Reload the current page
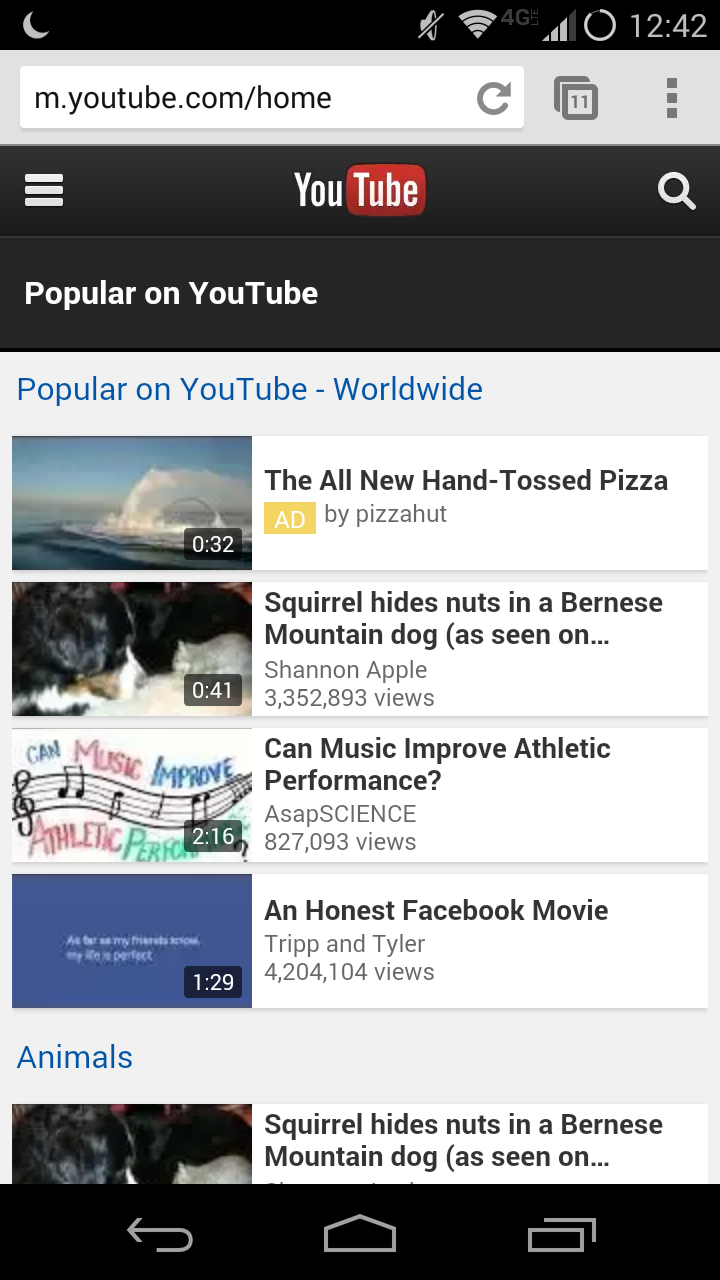The image size is (720, 1280). click(x=493, y=98)
